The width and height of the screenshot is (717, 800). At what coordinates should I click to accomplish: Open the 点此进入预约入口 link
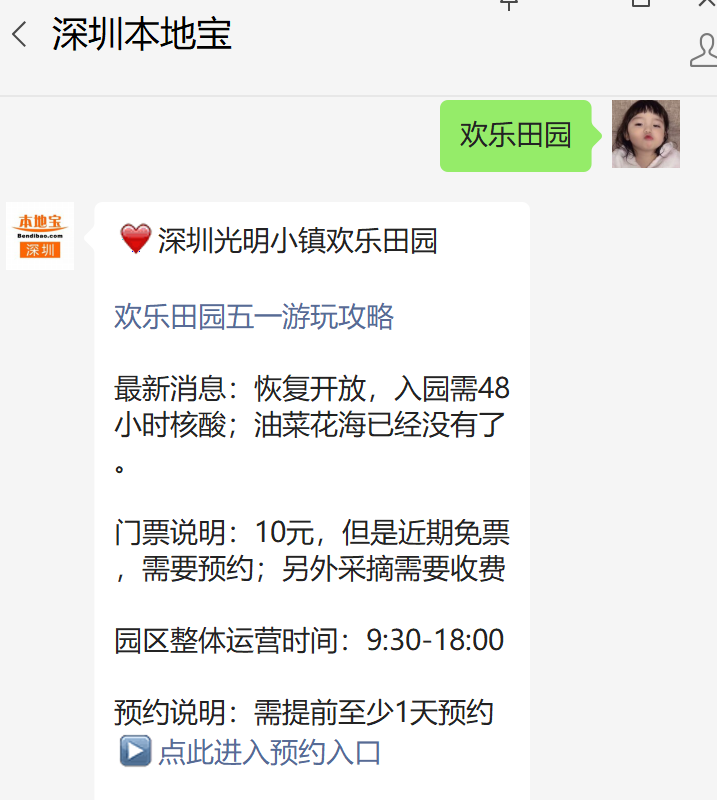pos(269,752)
